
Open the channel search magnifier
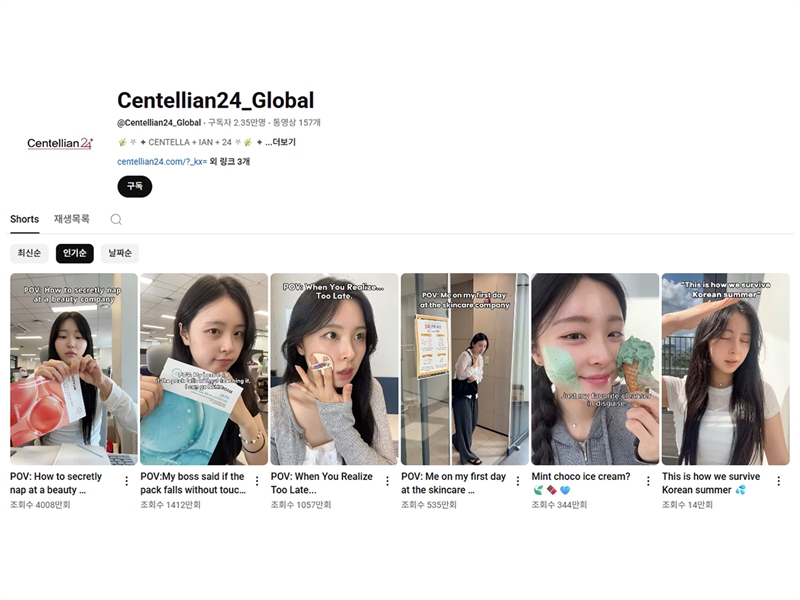[x=116, y=219]
